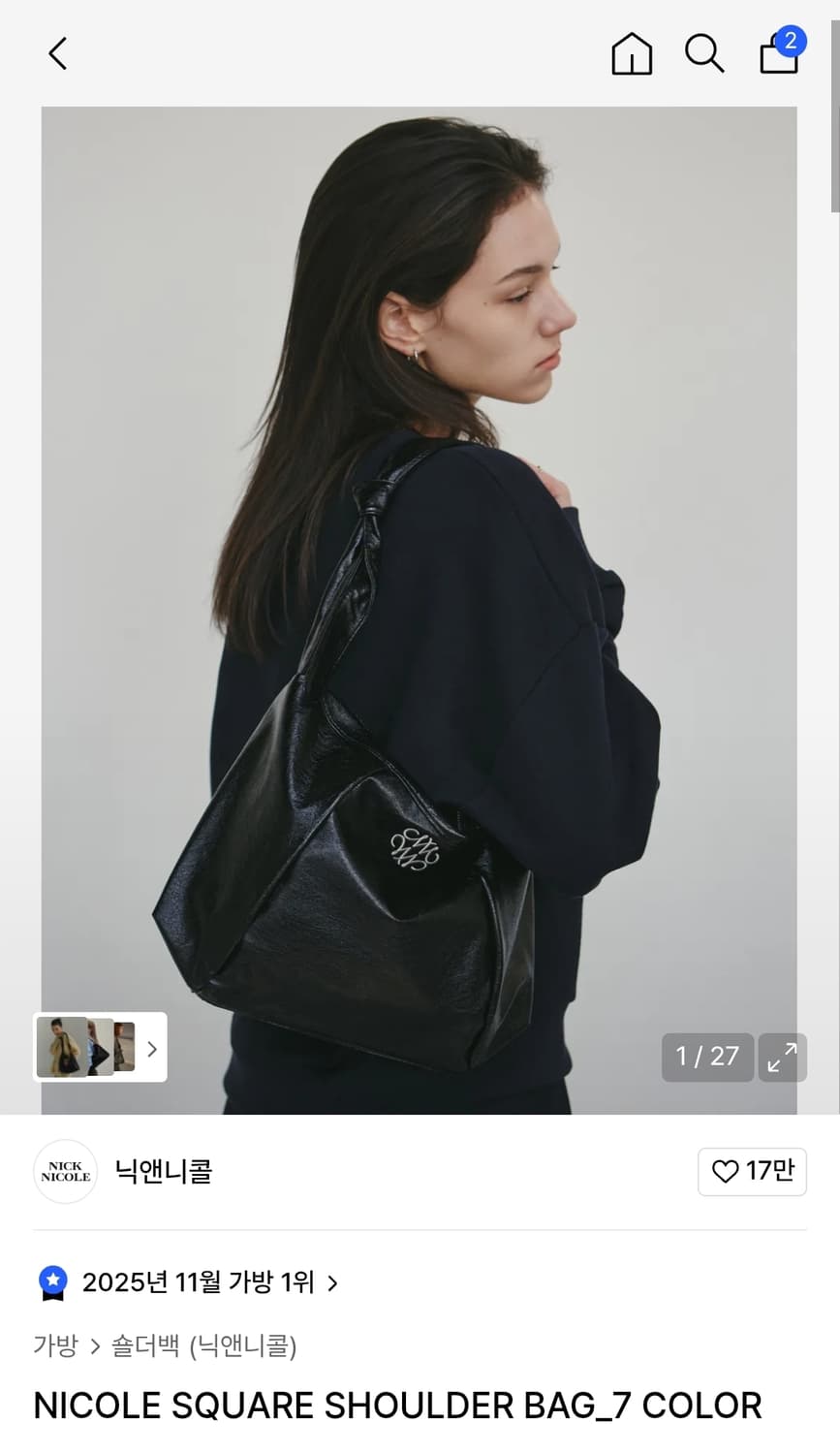The image size is (840, 1454).
Task: Go to the home screen via home icon
Action: 632,53
